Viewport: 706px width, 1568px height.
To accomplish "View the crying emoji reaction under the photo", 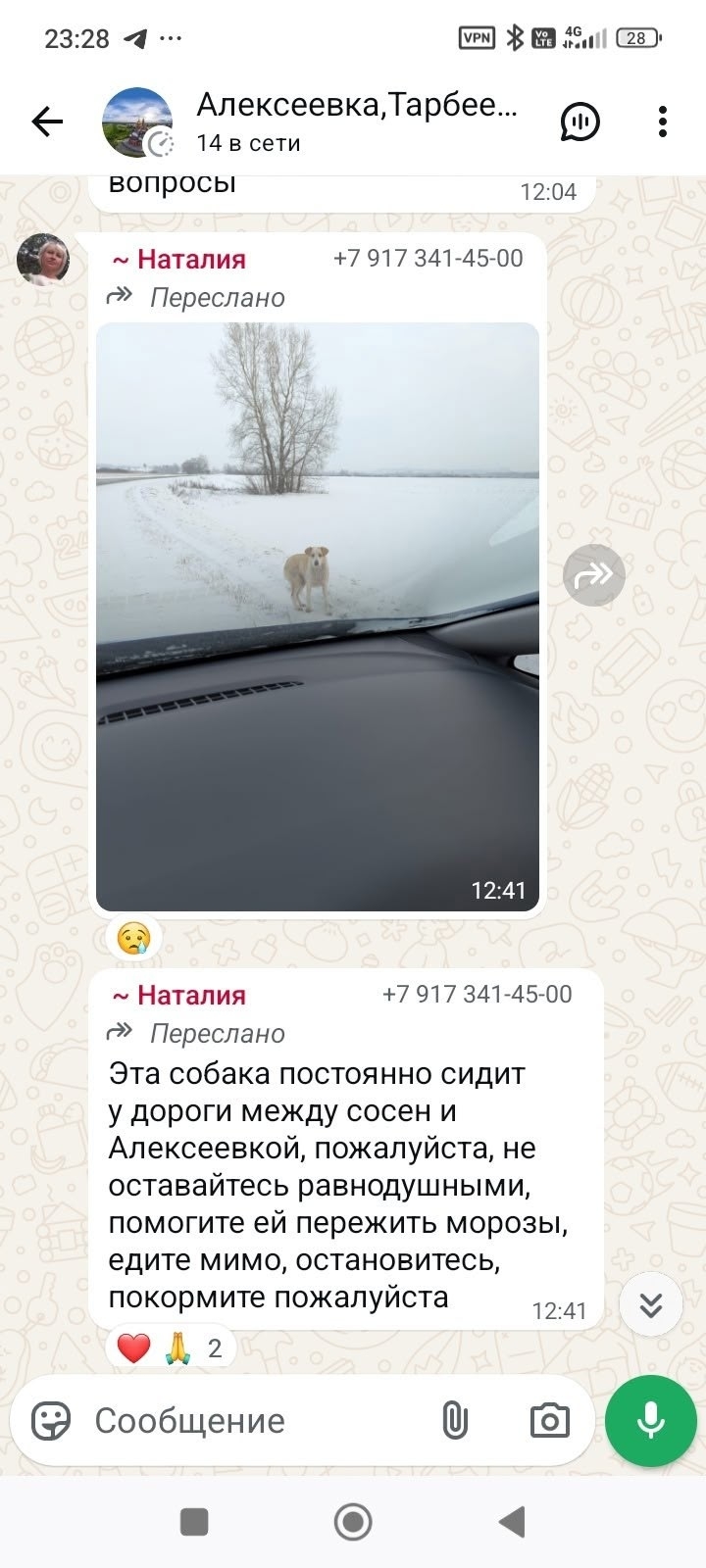I will 134,938.
